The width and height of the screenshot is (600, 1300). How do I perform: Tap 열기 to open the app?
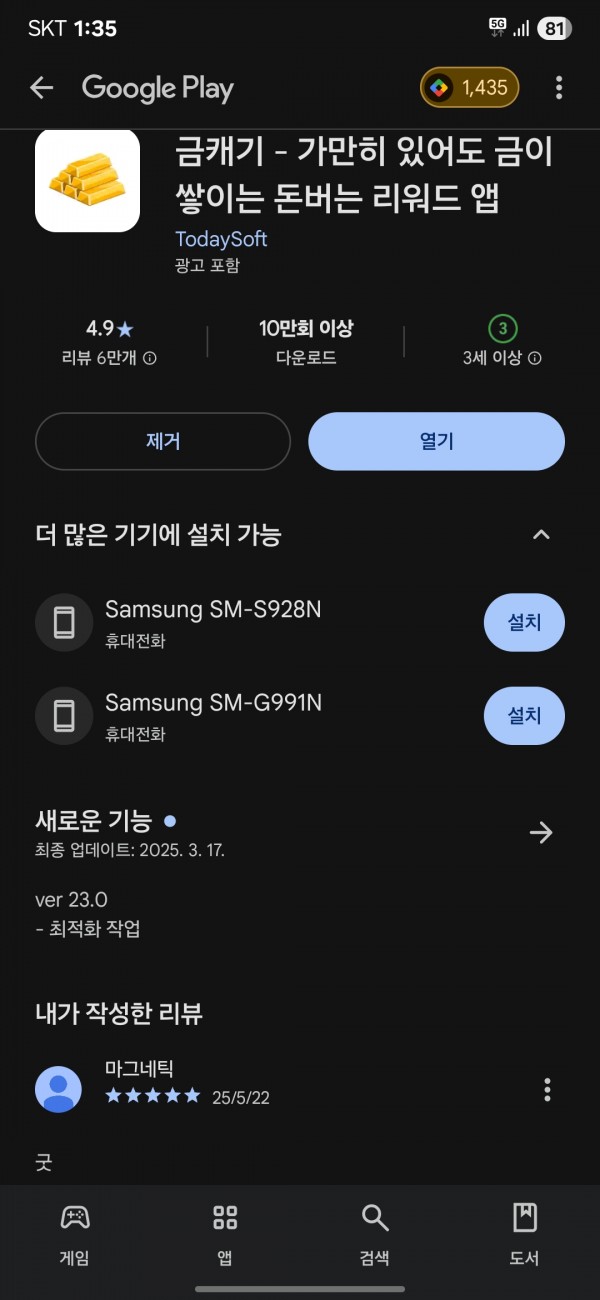point(436,441)
